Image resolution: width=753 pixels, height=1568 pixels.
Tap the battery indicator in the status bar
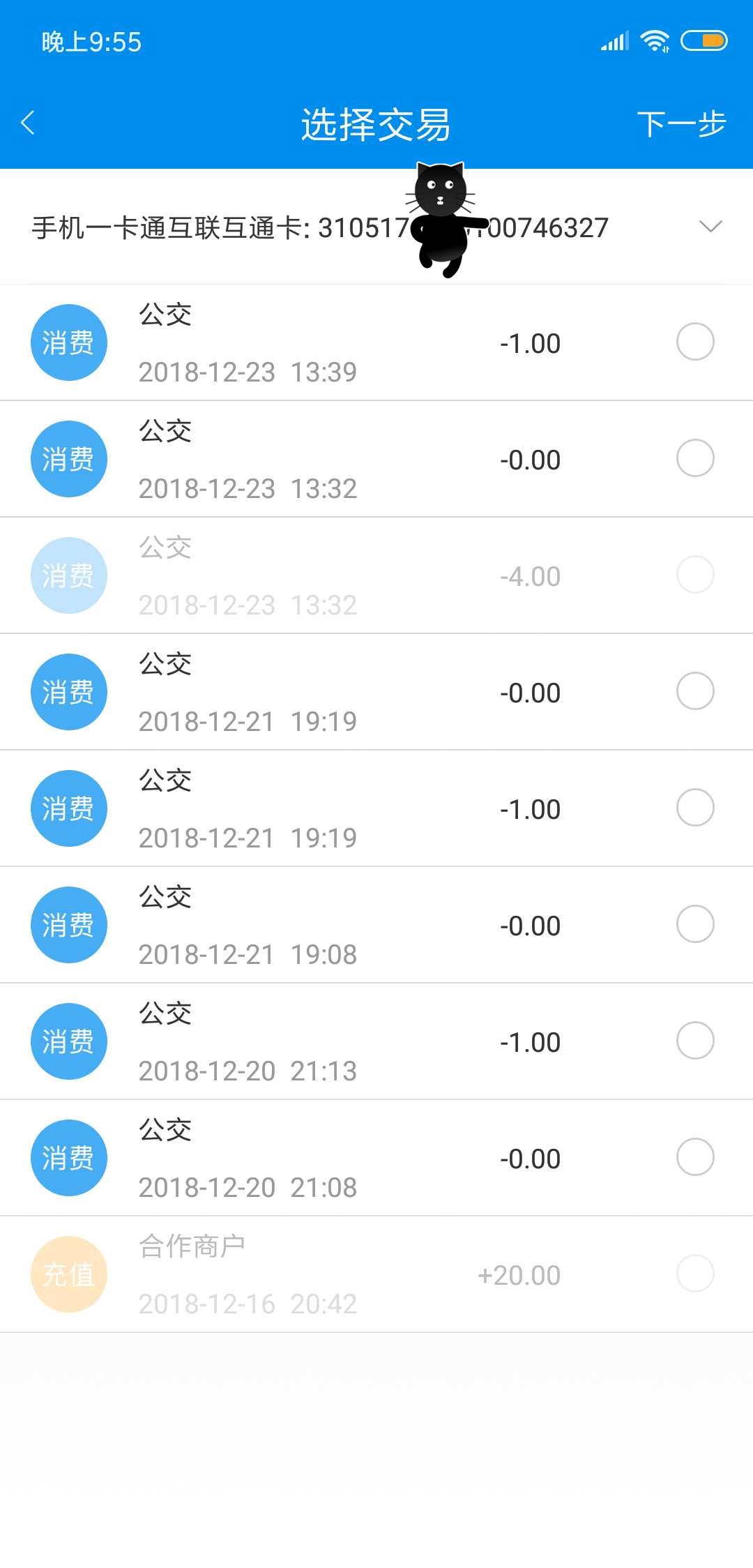pyautogui.click(x=703, y=40)
